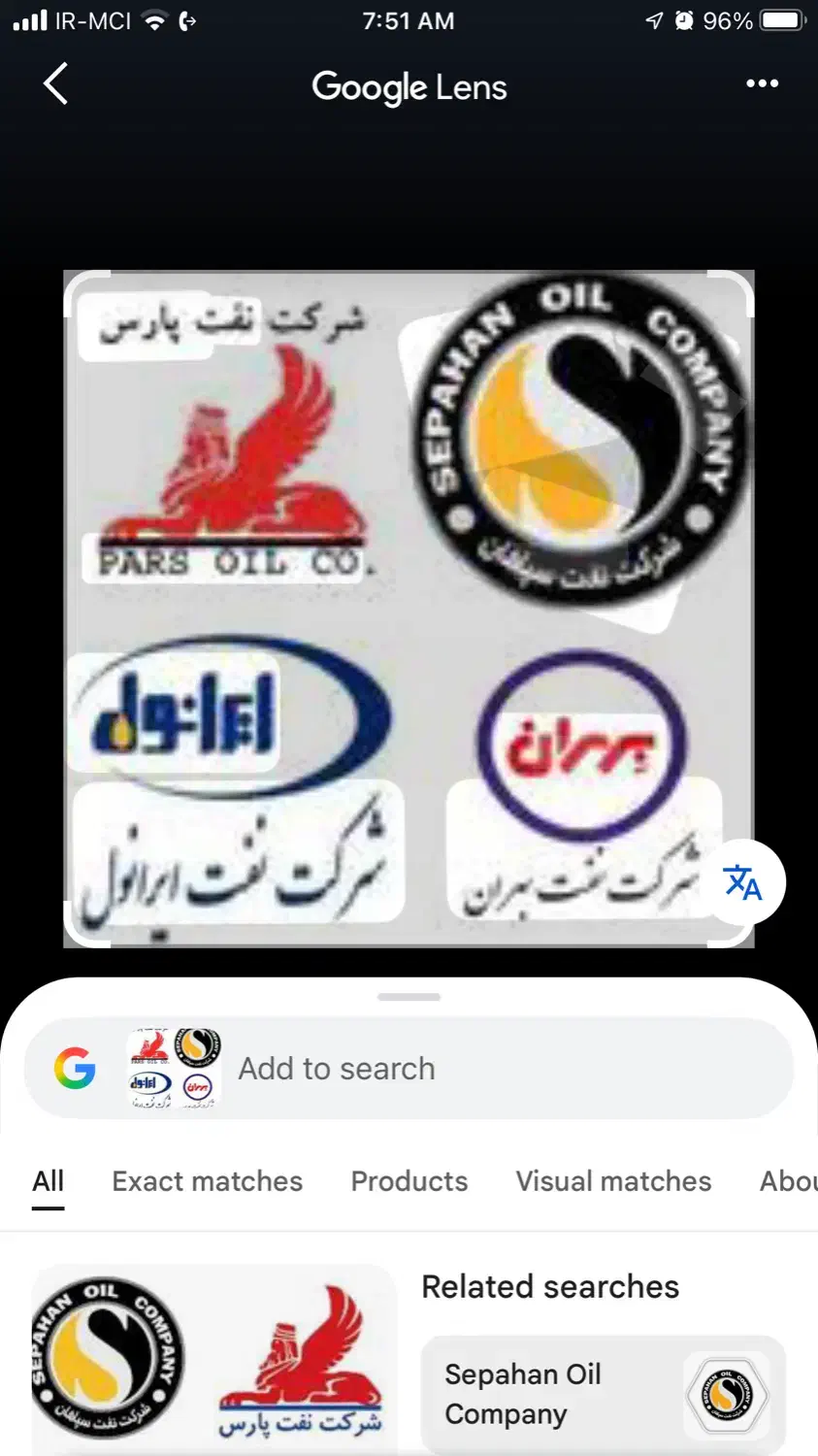This screenshot has width=818, height=1456.
Task: Switch to the Products tab
Action: [x=409, y=1181]
